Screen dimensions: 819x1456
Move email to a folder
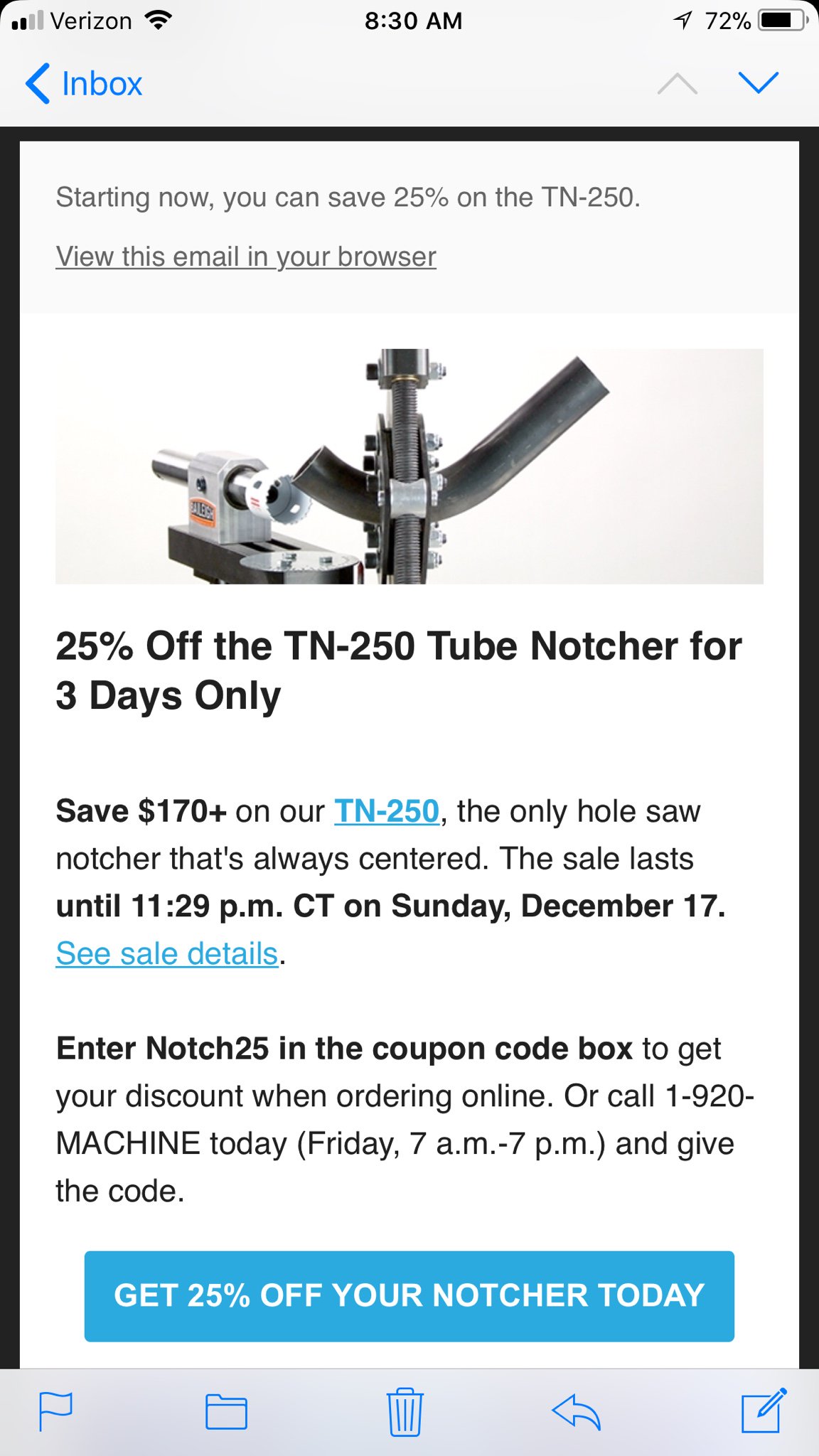(226, 1412)
